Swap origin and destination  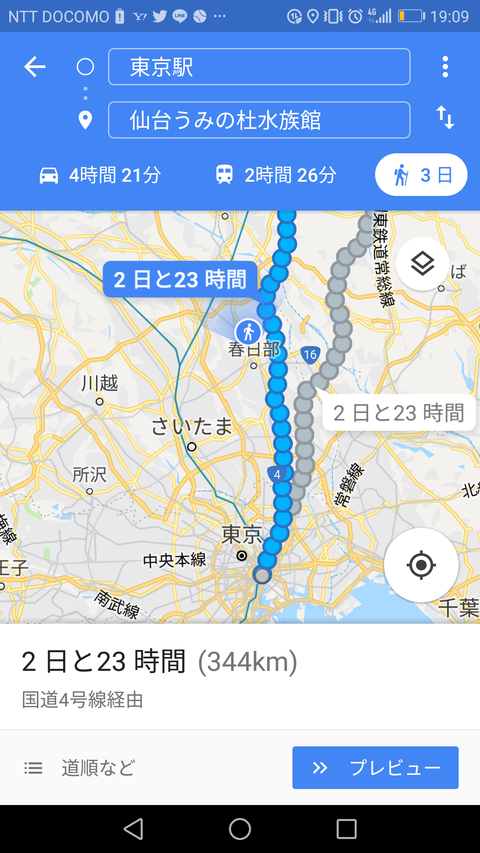(445, 118)
